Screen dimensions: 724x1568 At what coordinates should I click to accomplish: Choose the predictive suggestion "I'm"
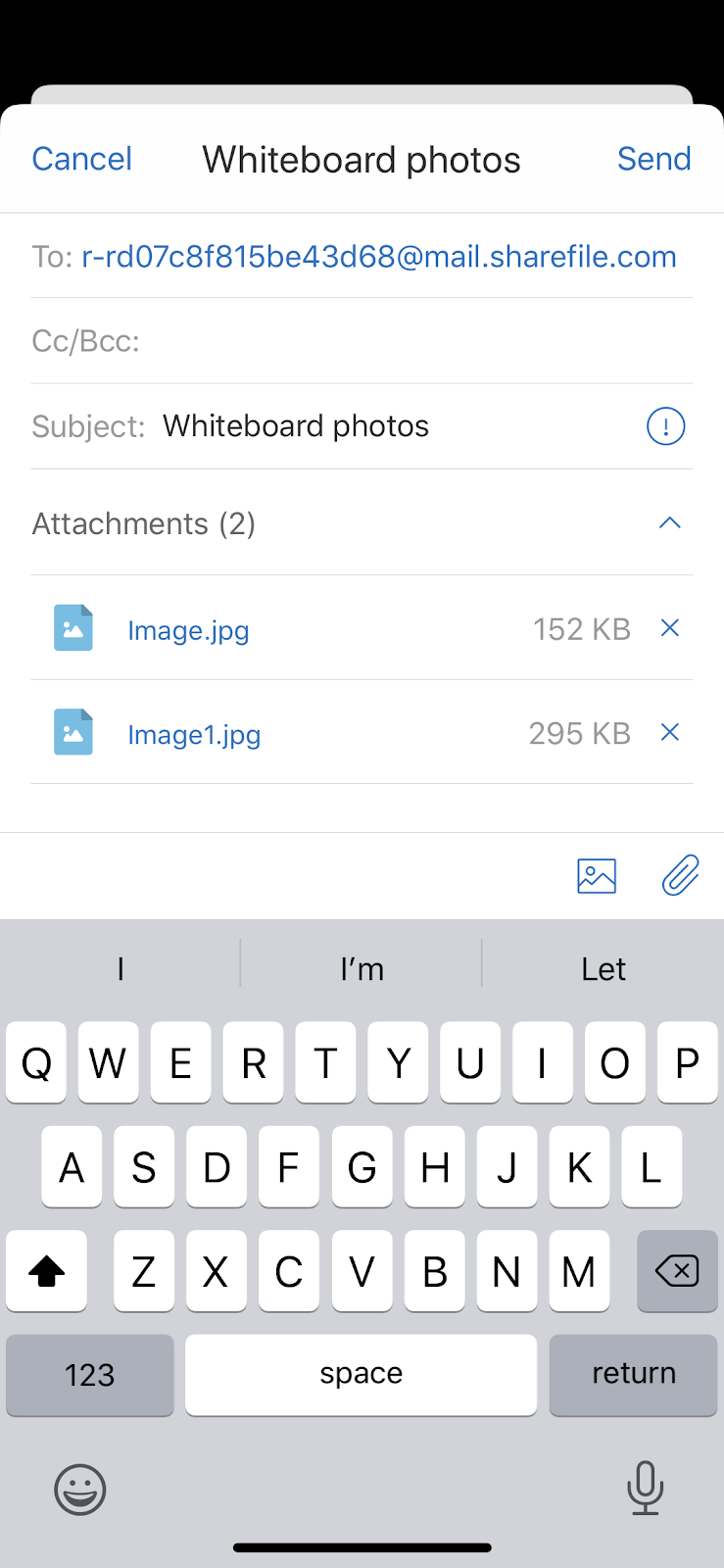coord(362,968)
